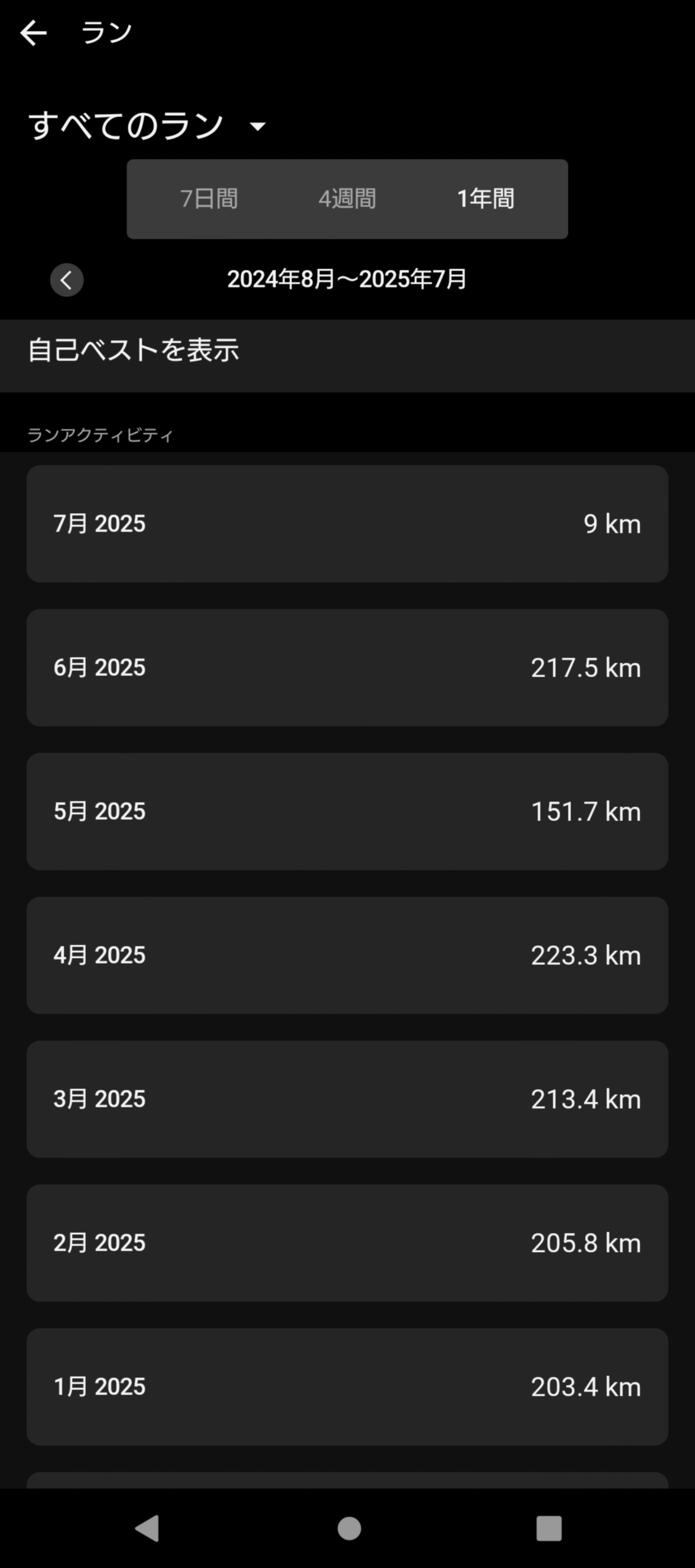
Task: Open the 7月 2025 run card
Action: 347,524
